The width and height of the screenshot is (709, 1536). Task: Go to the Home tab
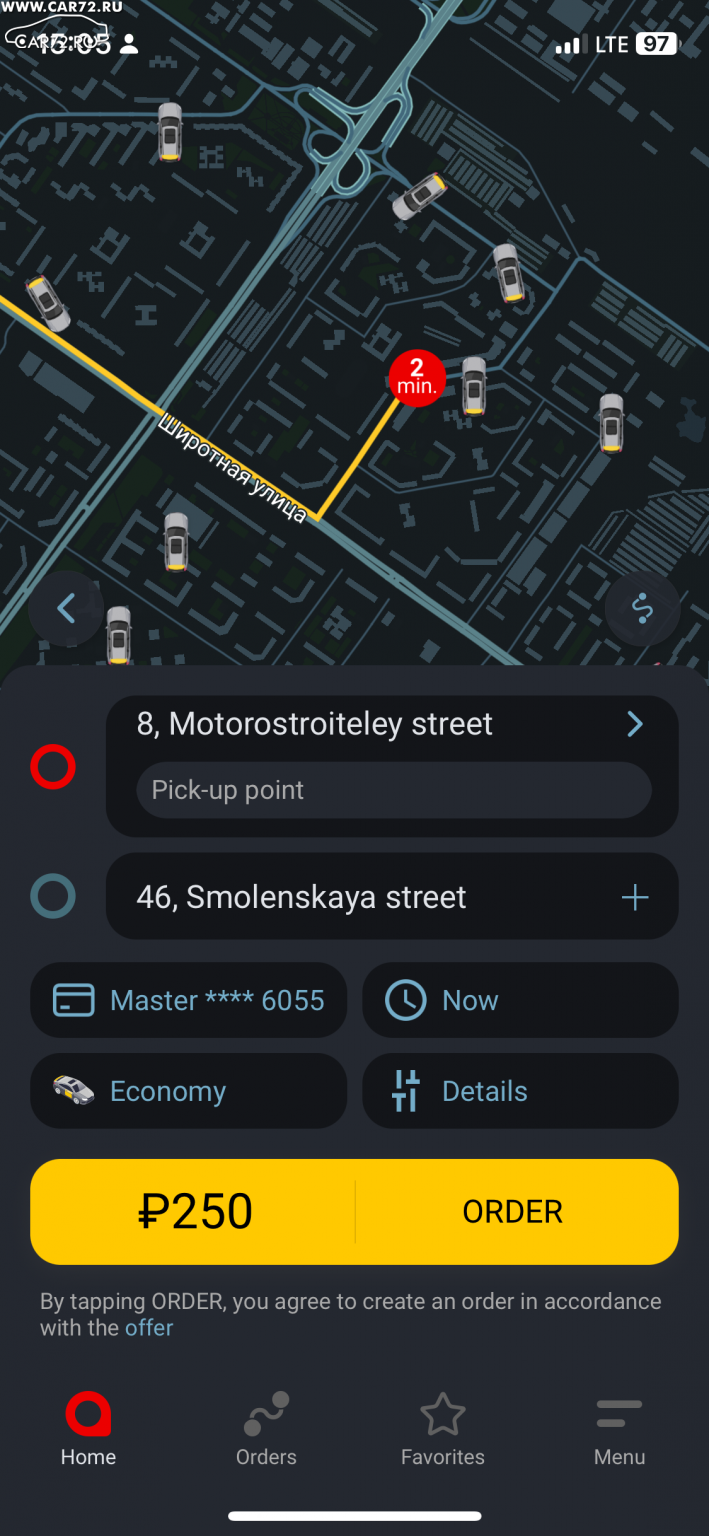88,1430
